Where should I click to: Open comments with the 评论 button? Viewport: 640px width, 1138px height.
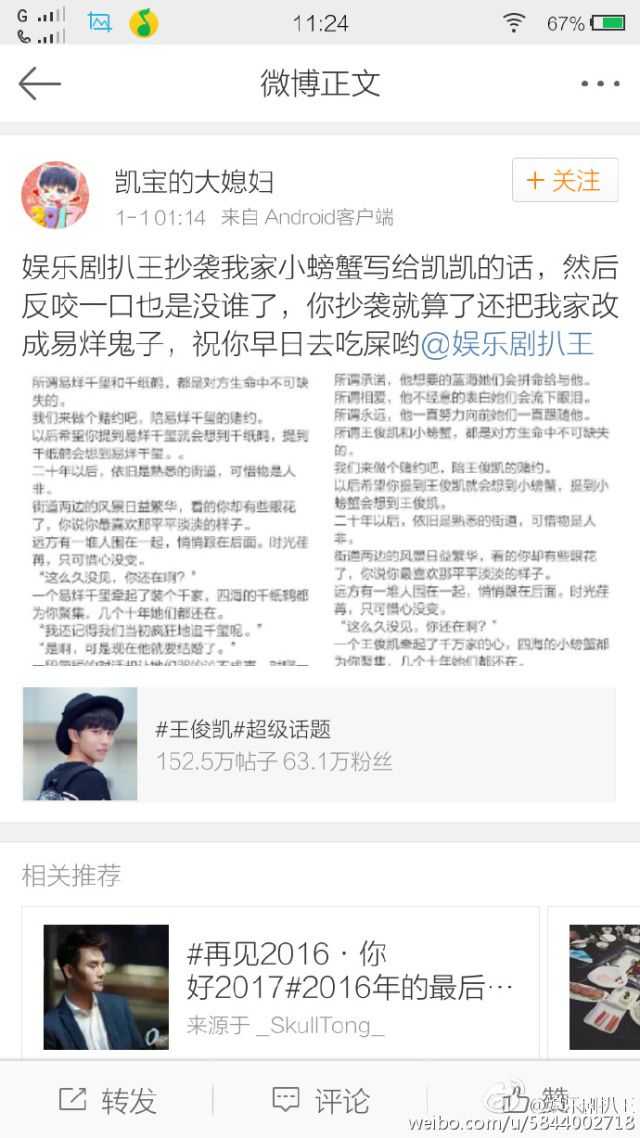(320, 1100)
